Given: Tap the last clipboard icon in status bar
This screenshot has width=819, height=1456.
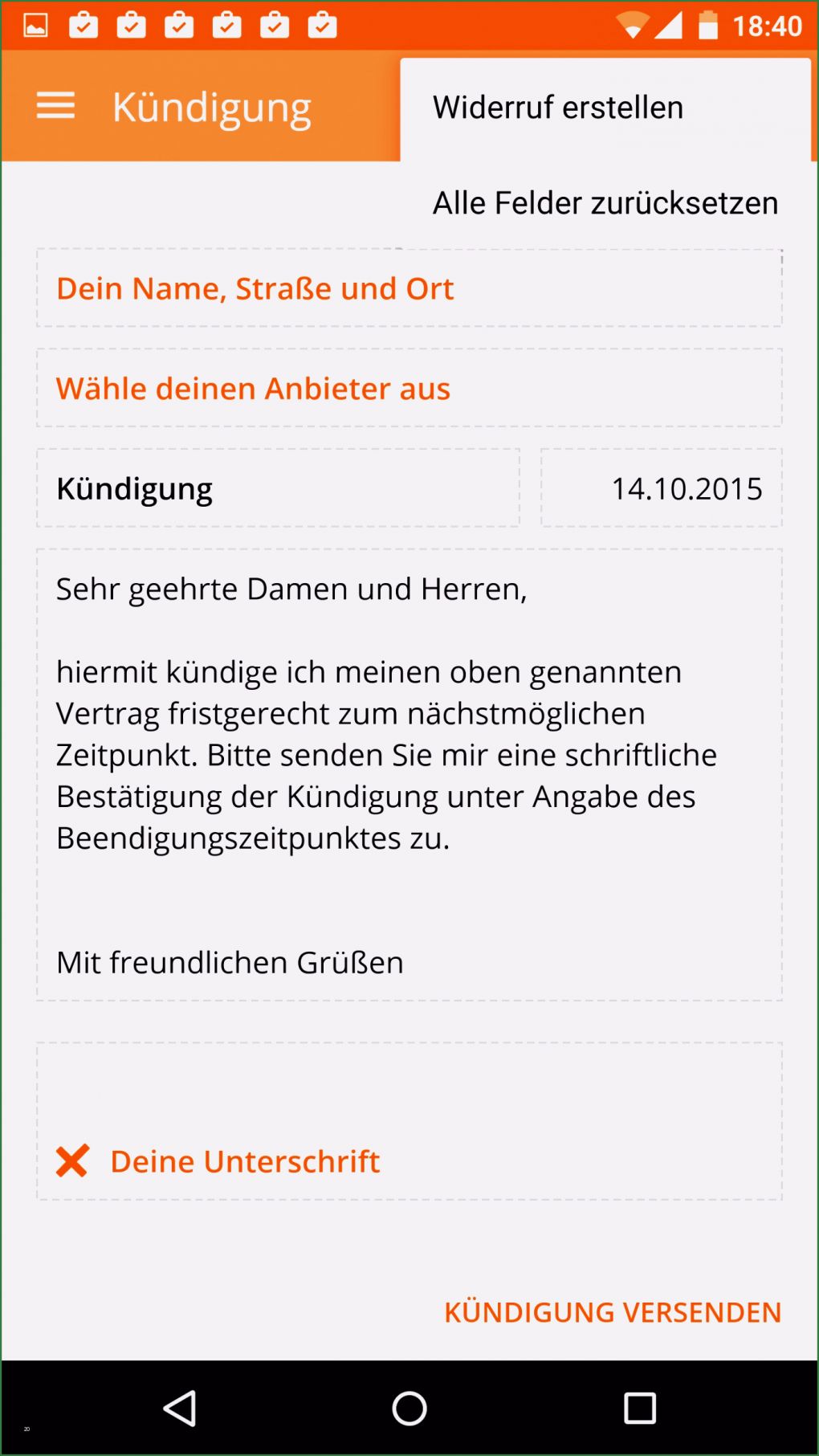Looking at the screenshot, I should point(323,24).
